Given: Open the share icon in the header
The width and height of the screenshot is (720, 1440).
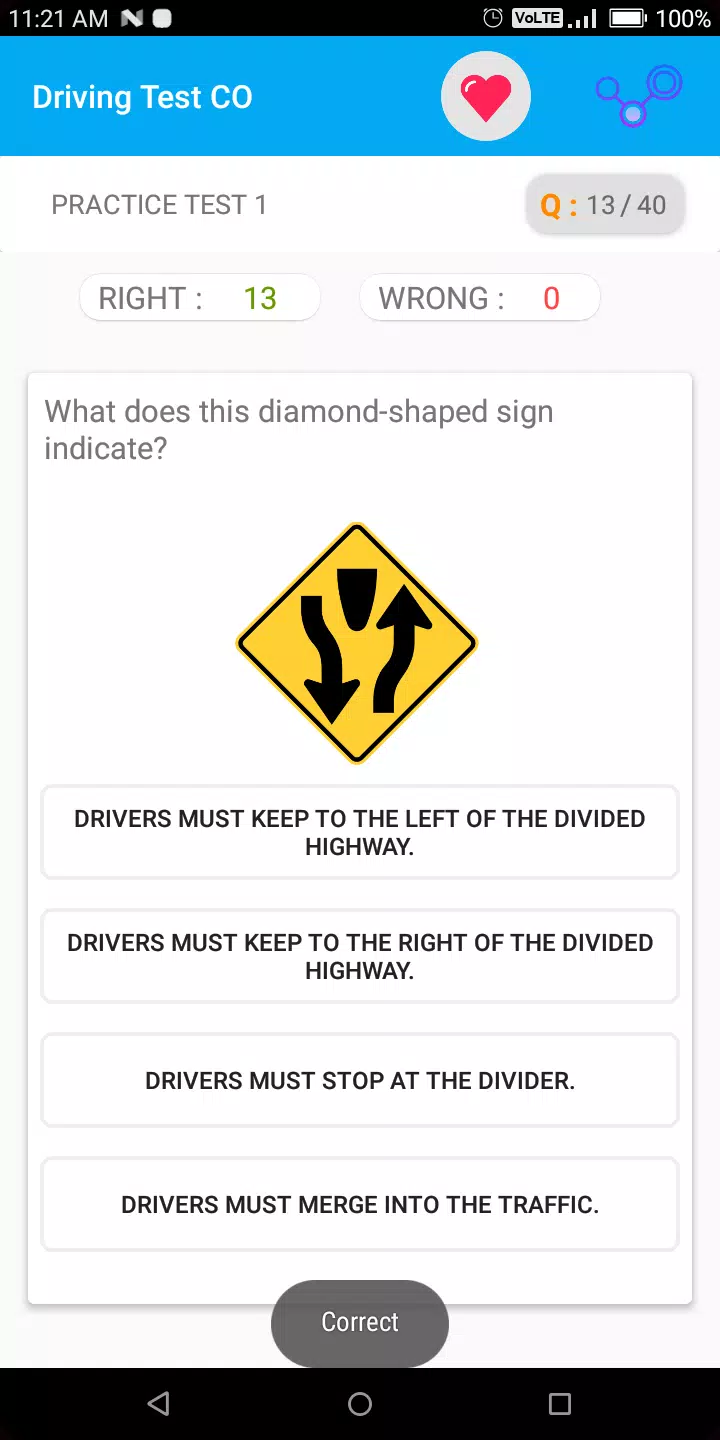Looking at the screenshot, I should pyautogui.click(x=638, y=96).
